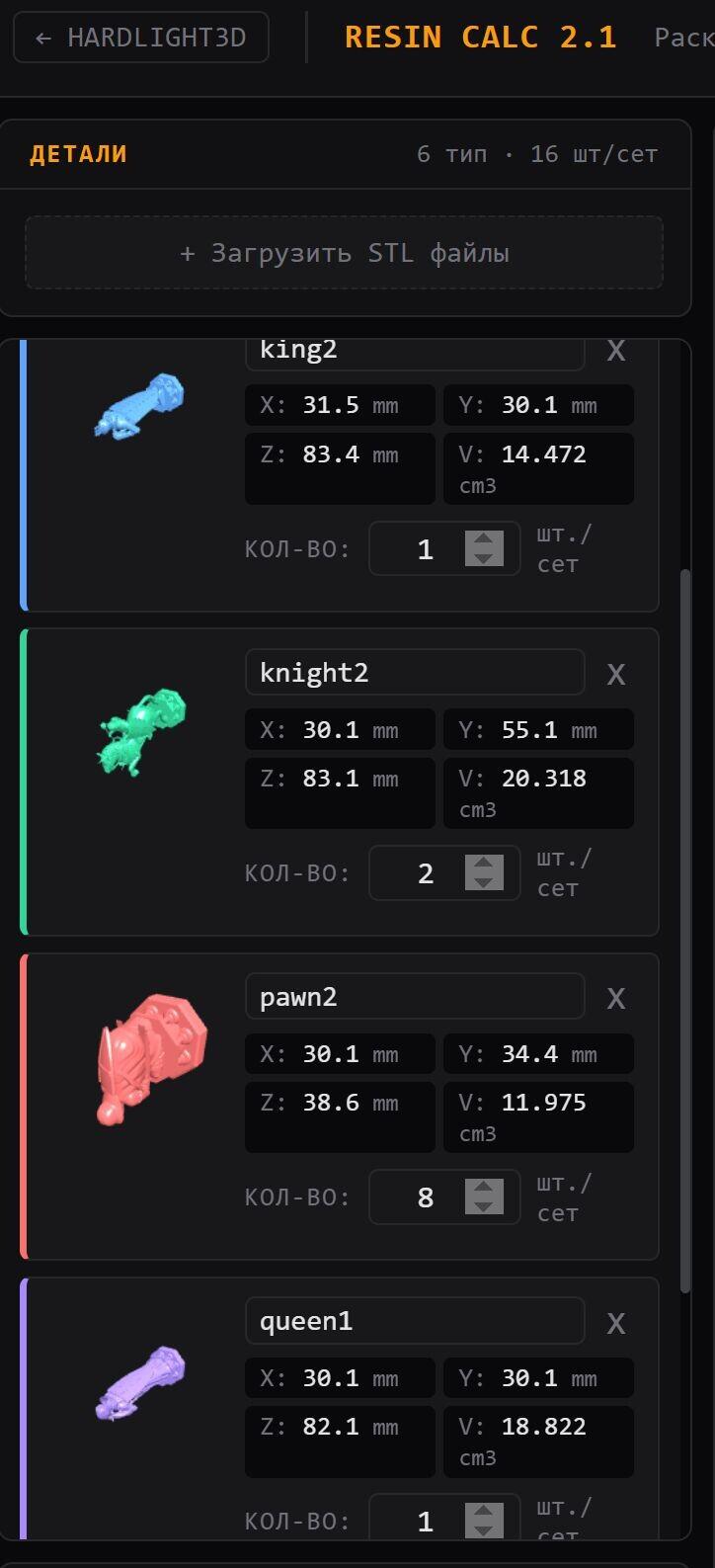The image size is (715, 1568).
Task: Open the Раск tab in header
Action: tap(683, 38)
